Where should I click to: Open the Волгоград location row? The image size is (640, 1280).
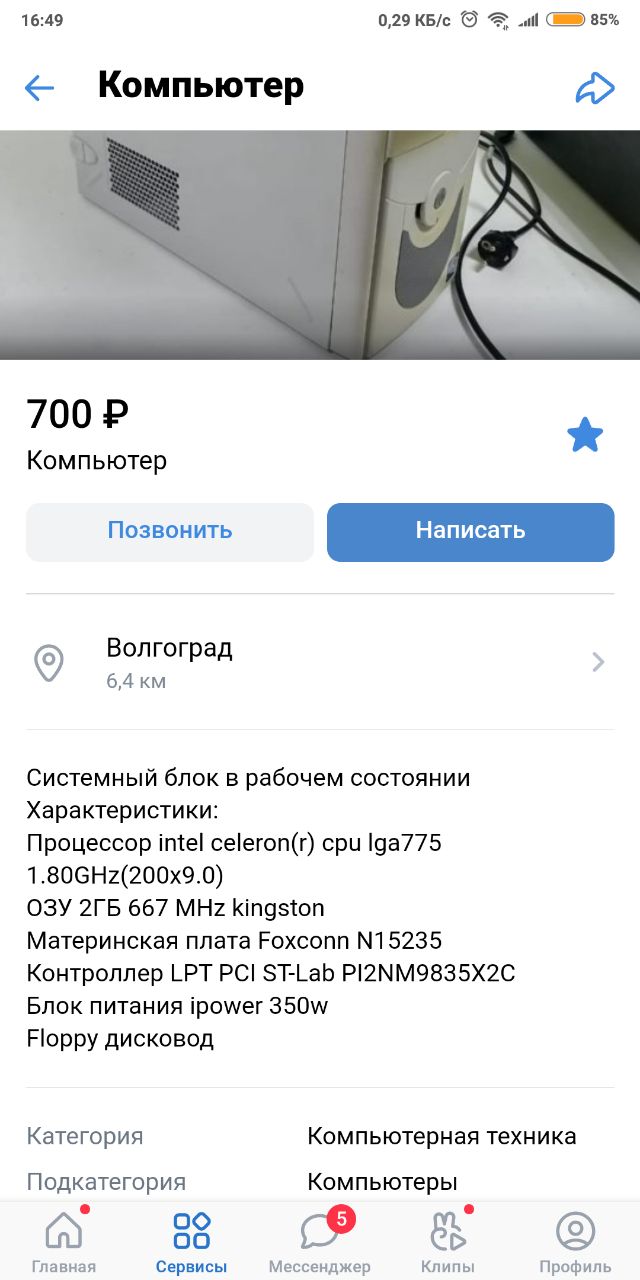[320, 662]
